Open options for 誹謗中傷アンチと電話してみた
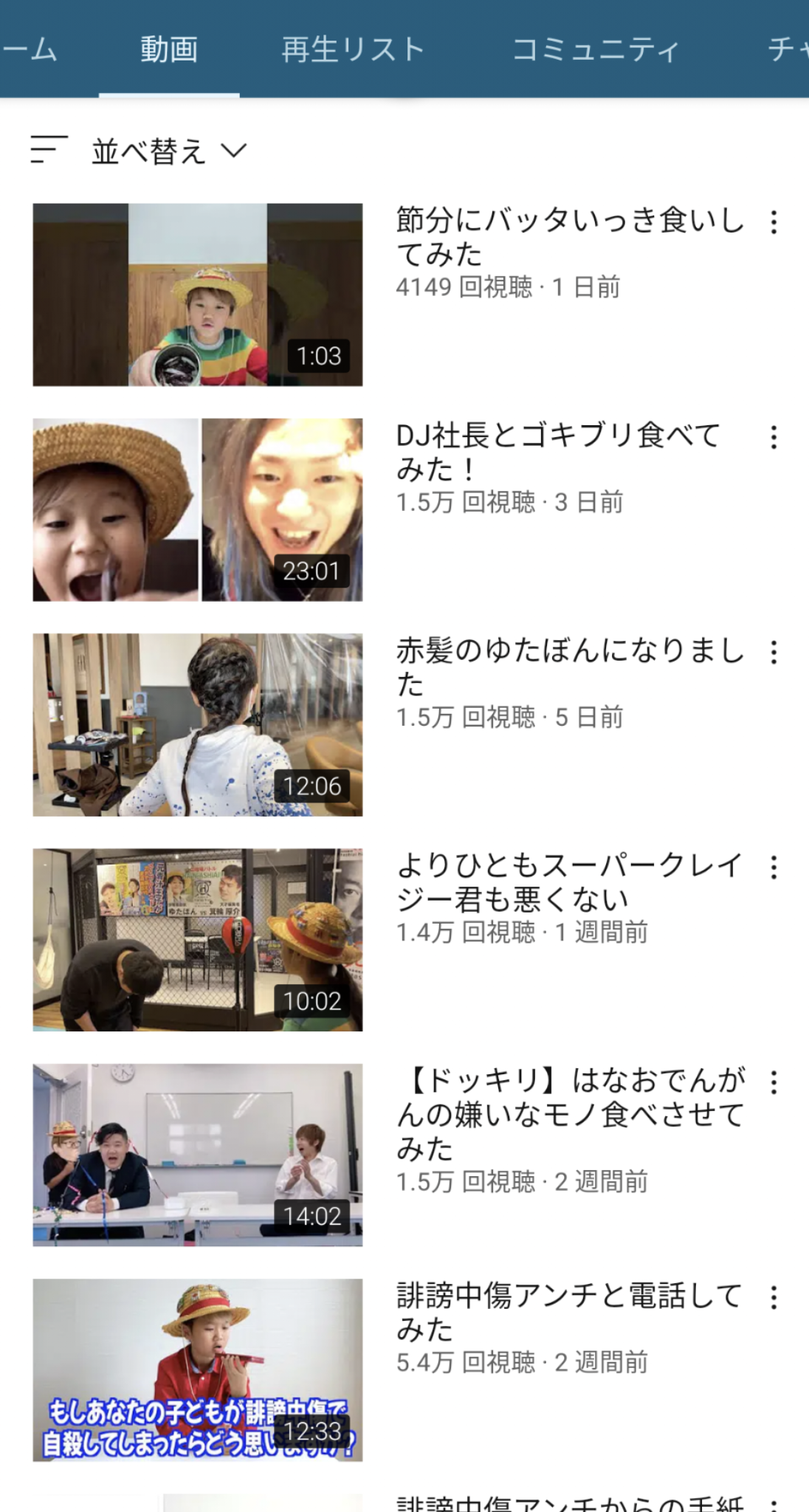Screen dimensions: 809x1512 coord(774,1297)
